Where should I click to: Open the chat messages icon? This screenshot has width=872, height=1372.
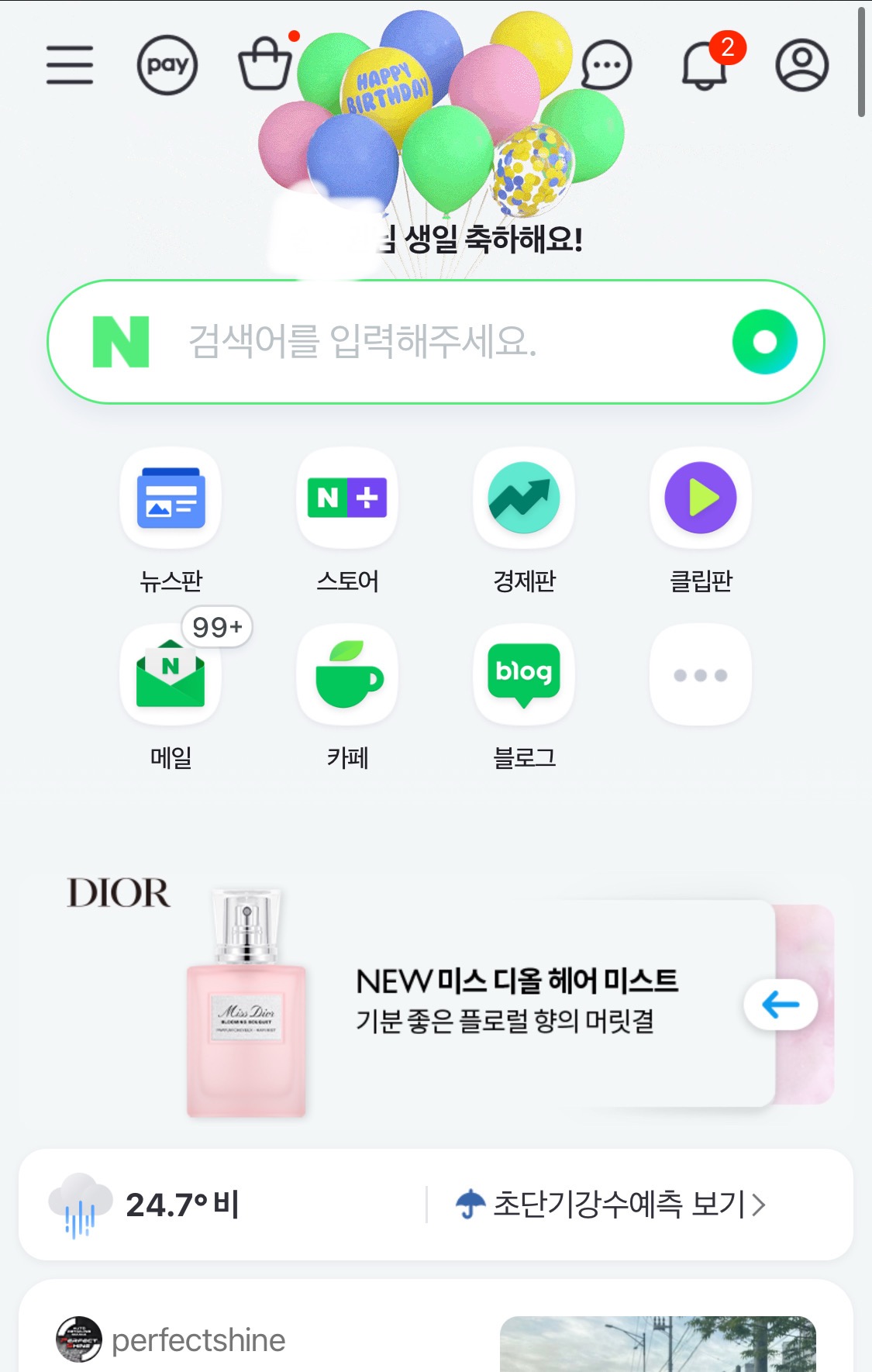pos(606,65)
